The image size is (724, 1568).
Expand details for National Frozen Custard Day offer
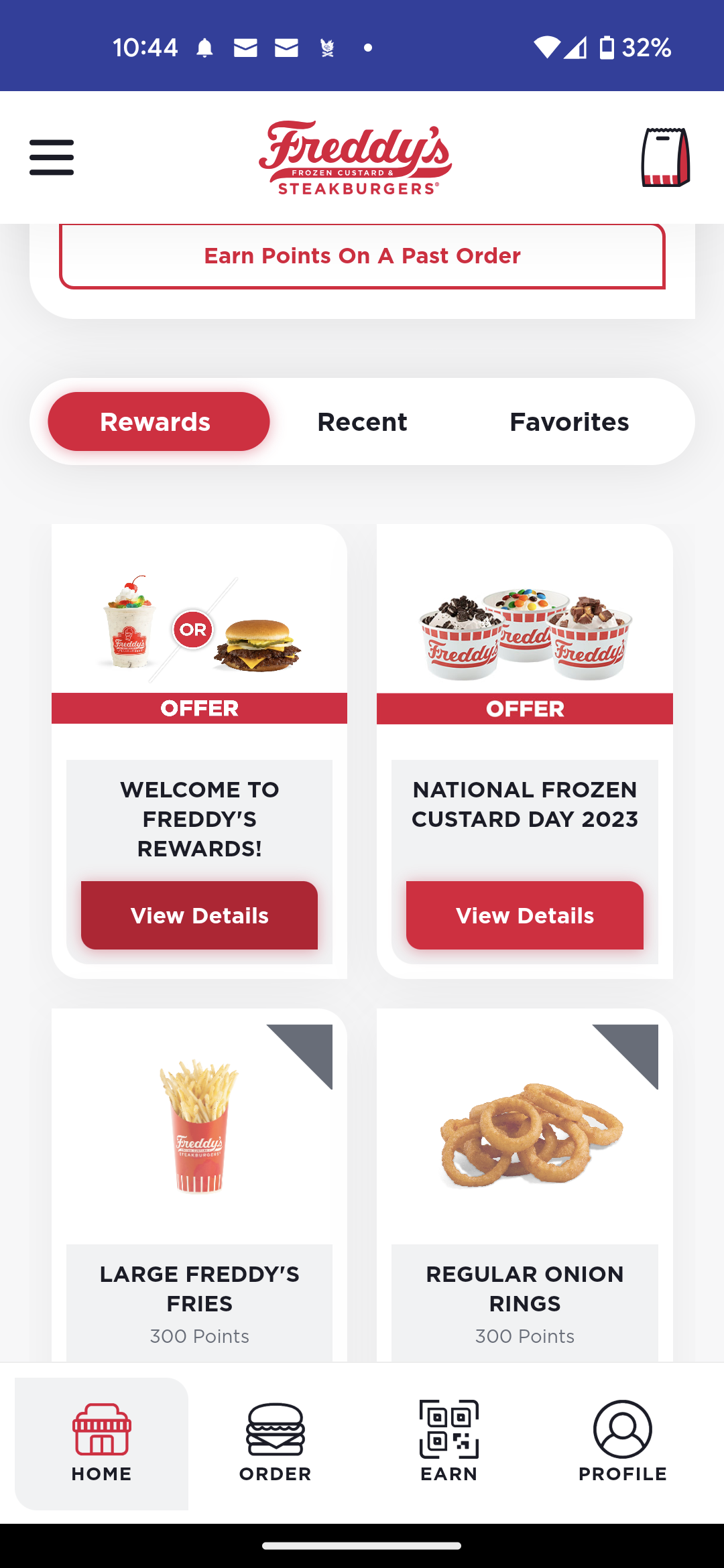pyautogui.click(x=524, y=916)
